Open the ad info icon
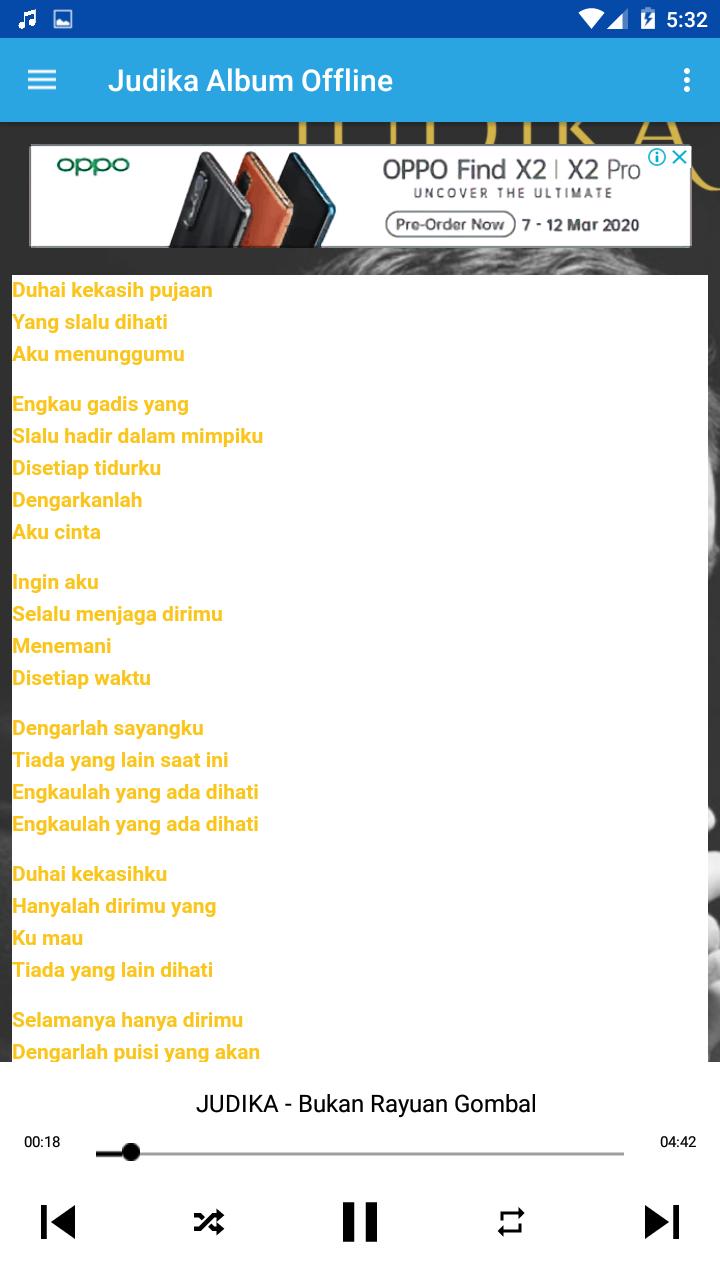 [657, 157]
